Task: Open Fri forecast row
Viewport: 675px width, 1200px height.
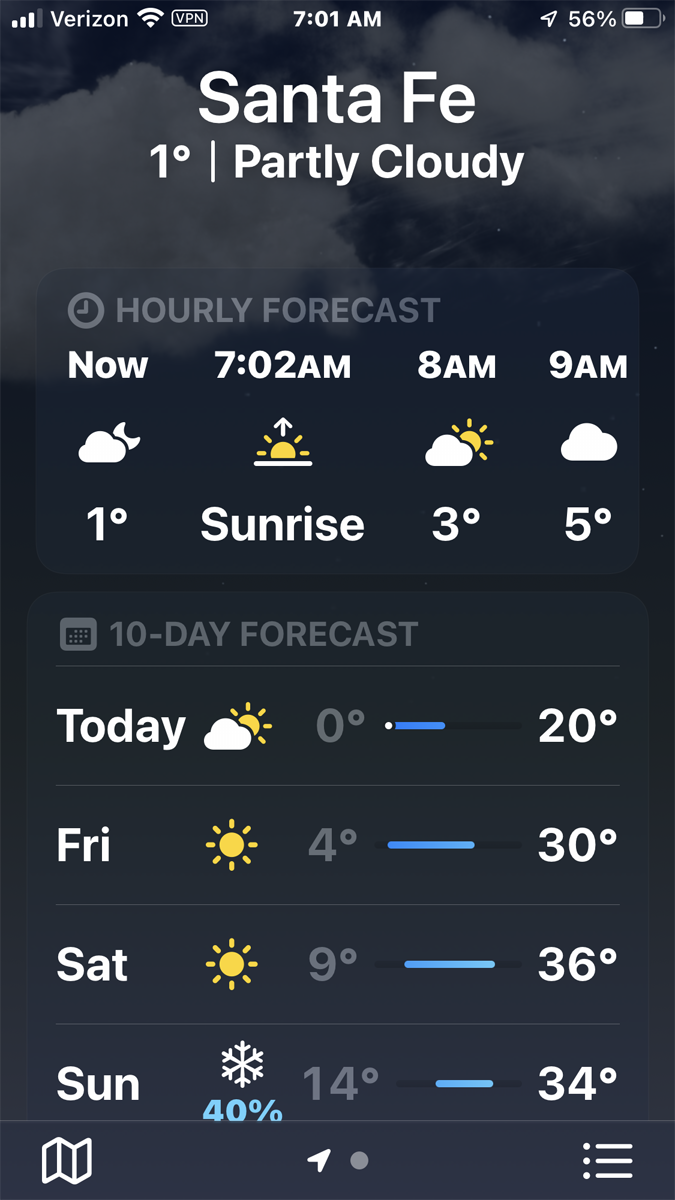Action: pyautogui.click(x=337, y=845)
